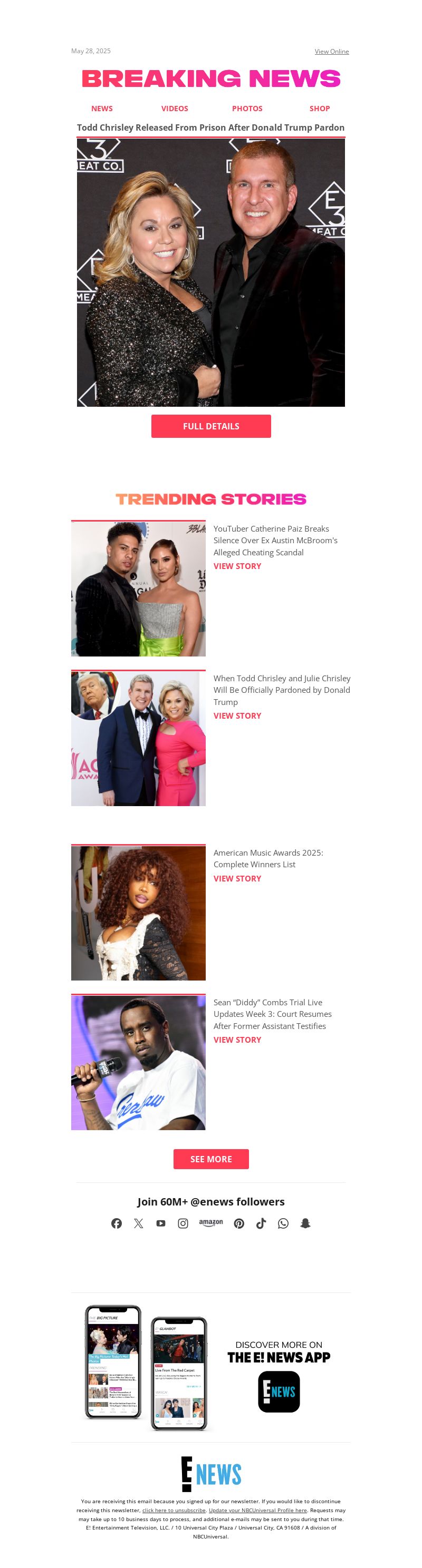Screen dimensions: 422x1568
Task: Update your NBCUniversal Profile link
Action: click(257, 1510)
